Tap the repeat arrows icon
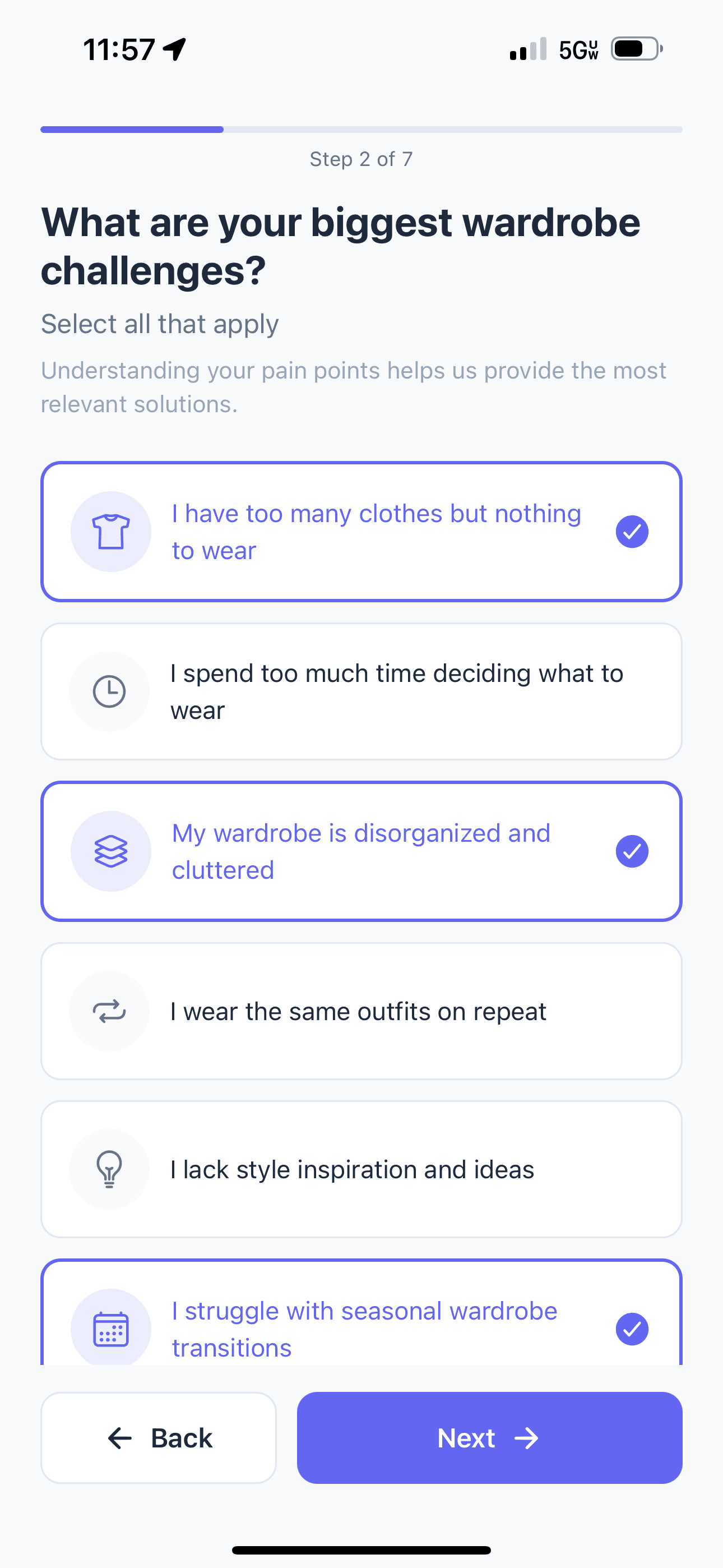The image size is (723, 1568). [109, 1011]
